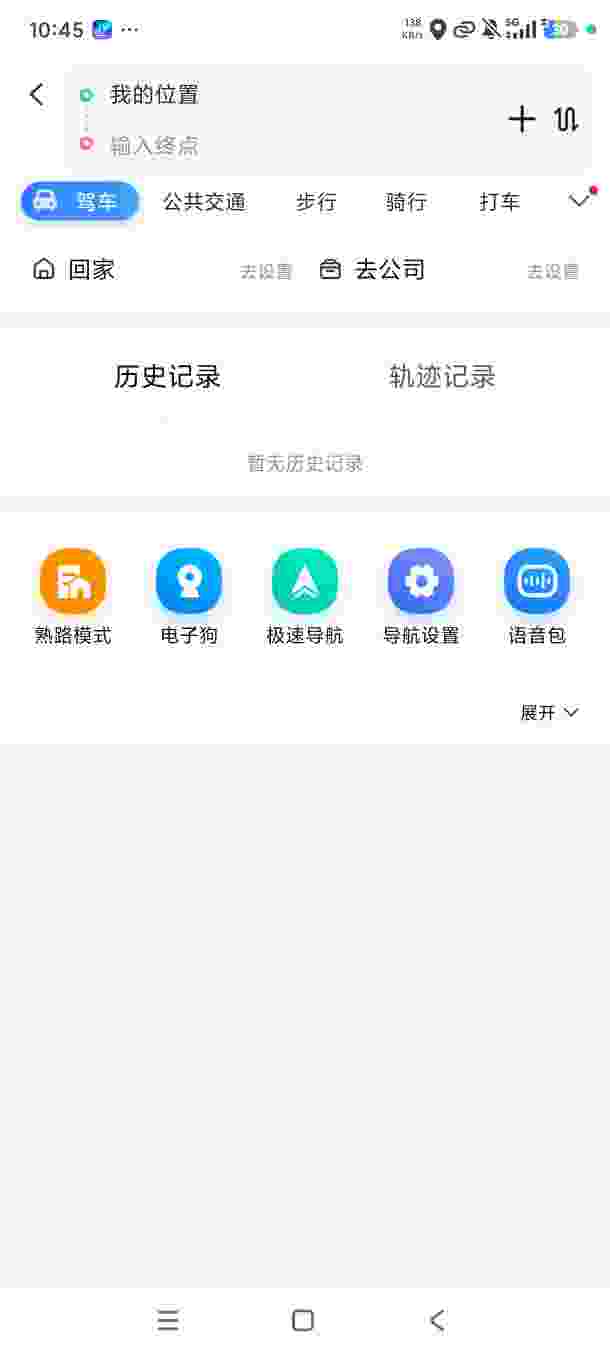The width and height of the screenshot is (610, 1356).
Task: Switch to the 打车 taxi tab
Action: tap(500, 202)
